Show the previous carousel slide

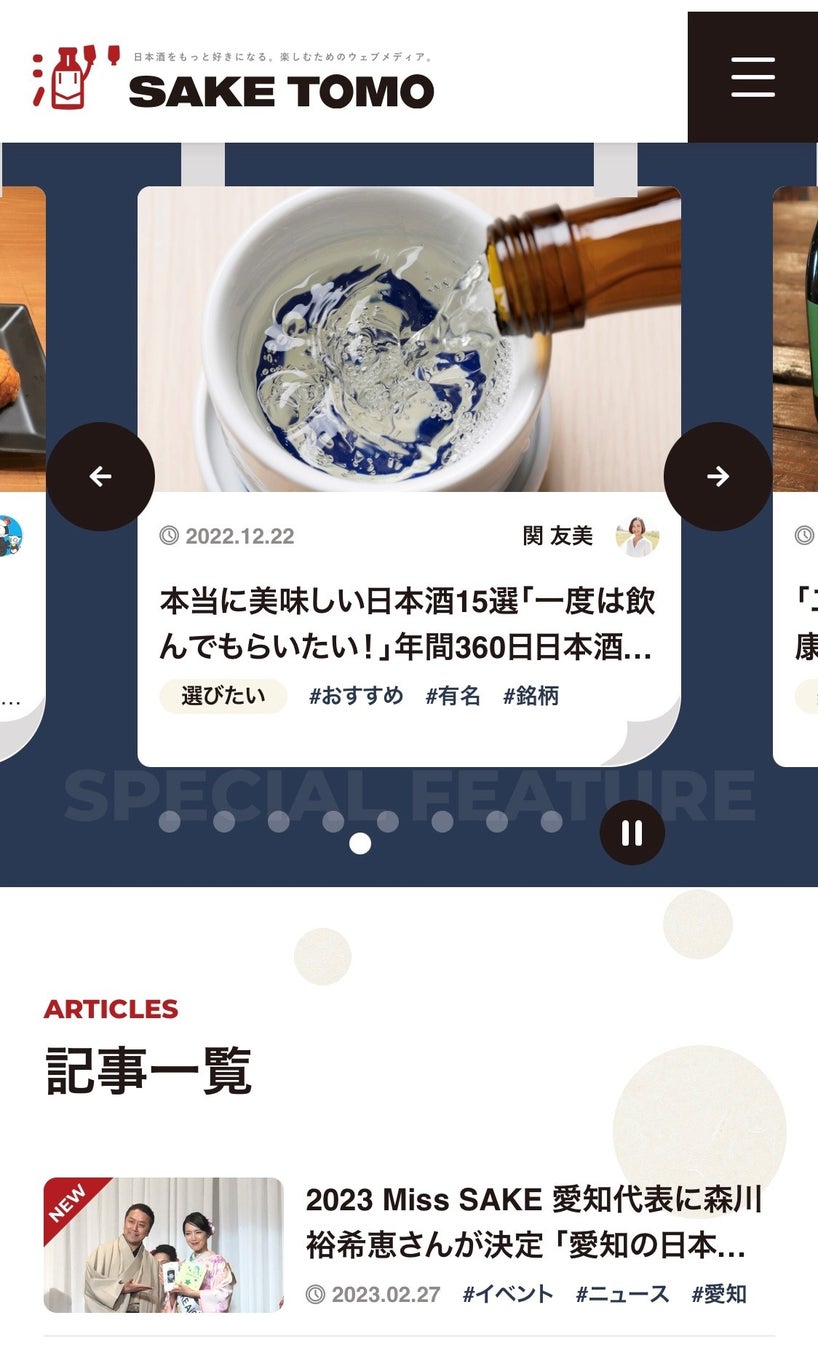point(100,476)
